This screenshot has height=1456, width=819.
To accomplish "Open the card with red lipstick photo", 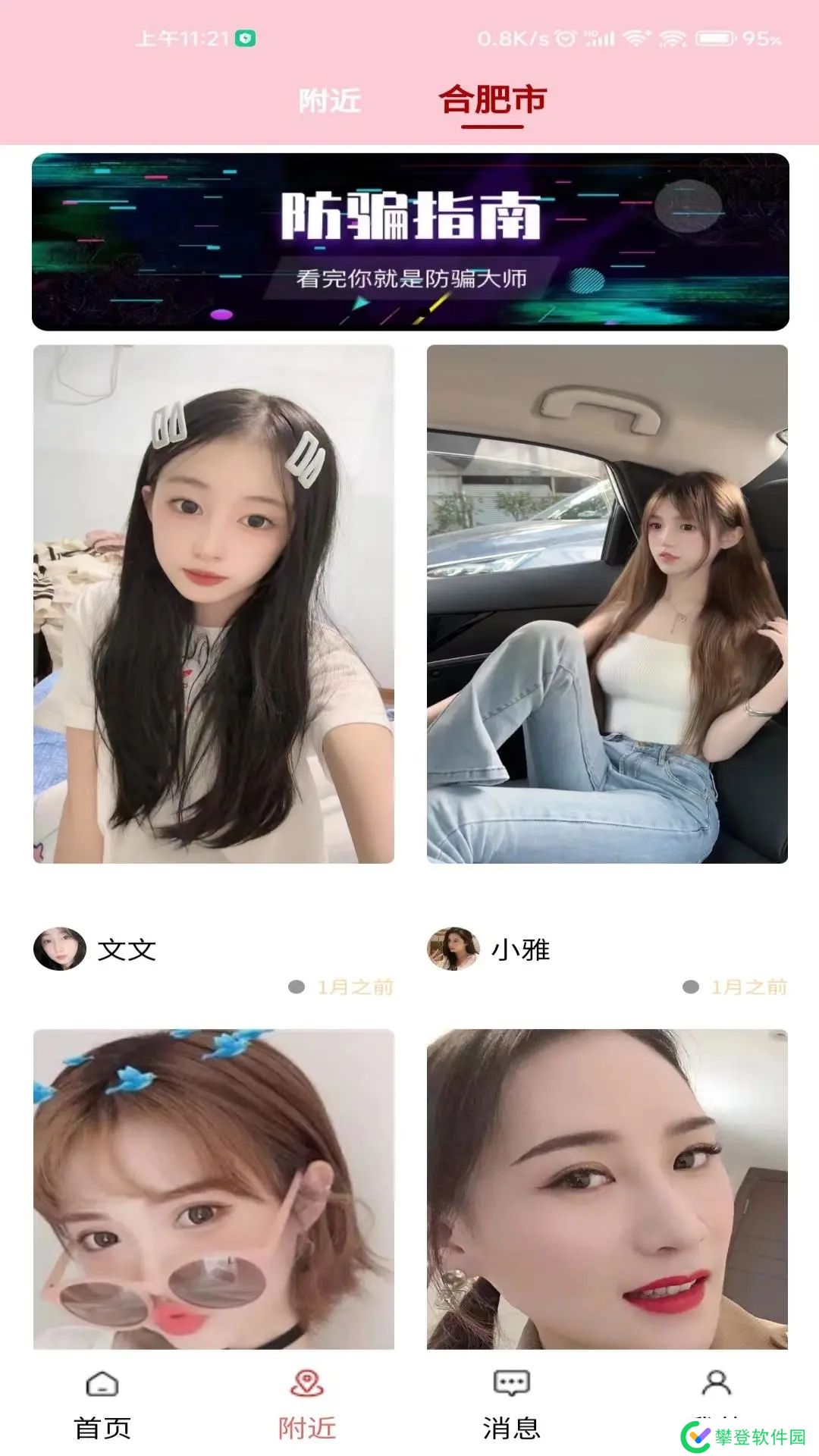I will coord(607,1188).
